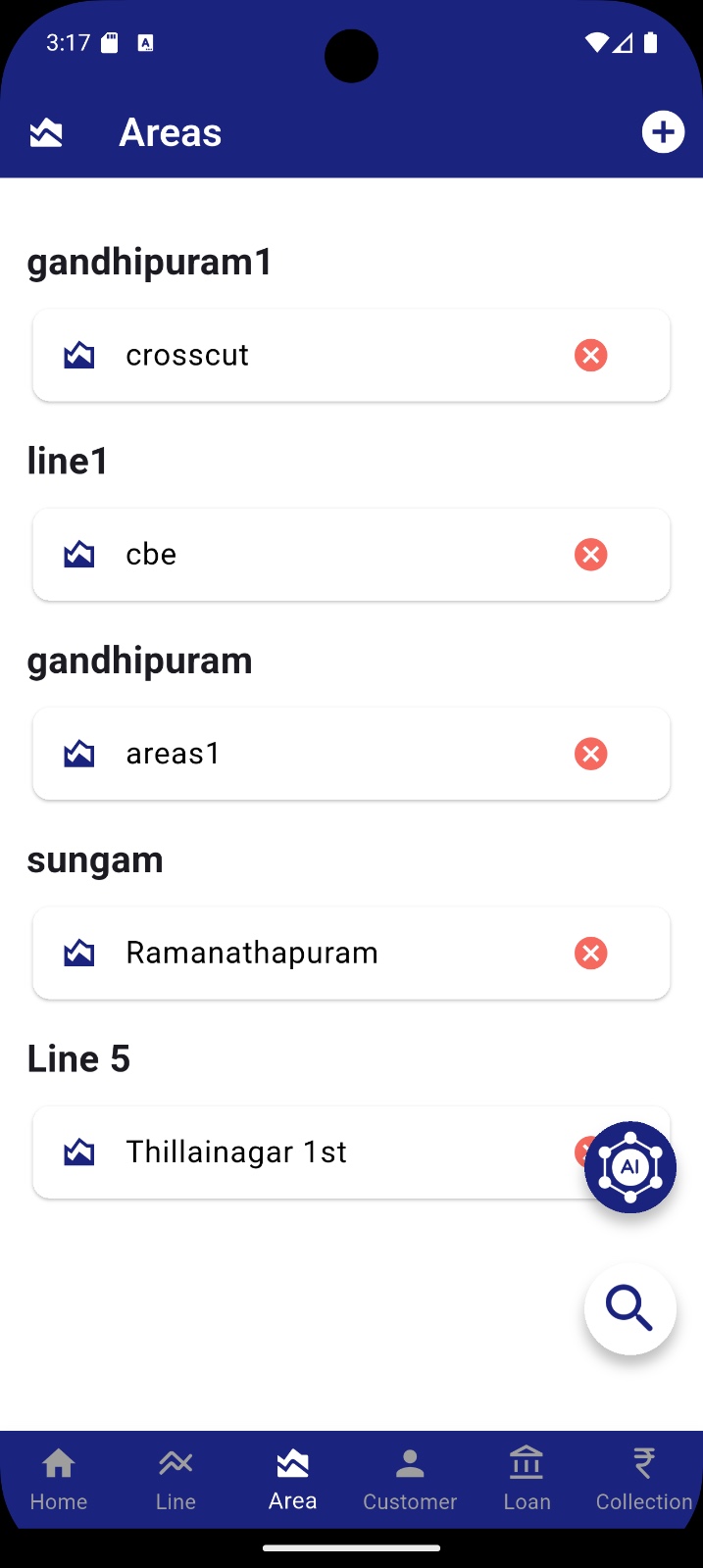The image size is (703, 1568).
Task: Remove the cbe area
Action: 590,555
